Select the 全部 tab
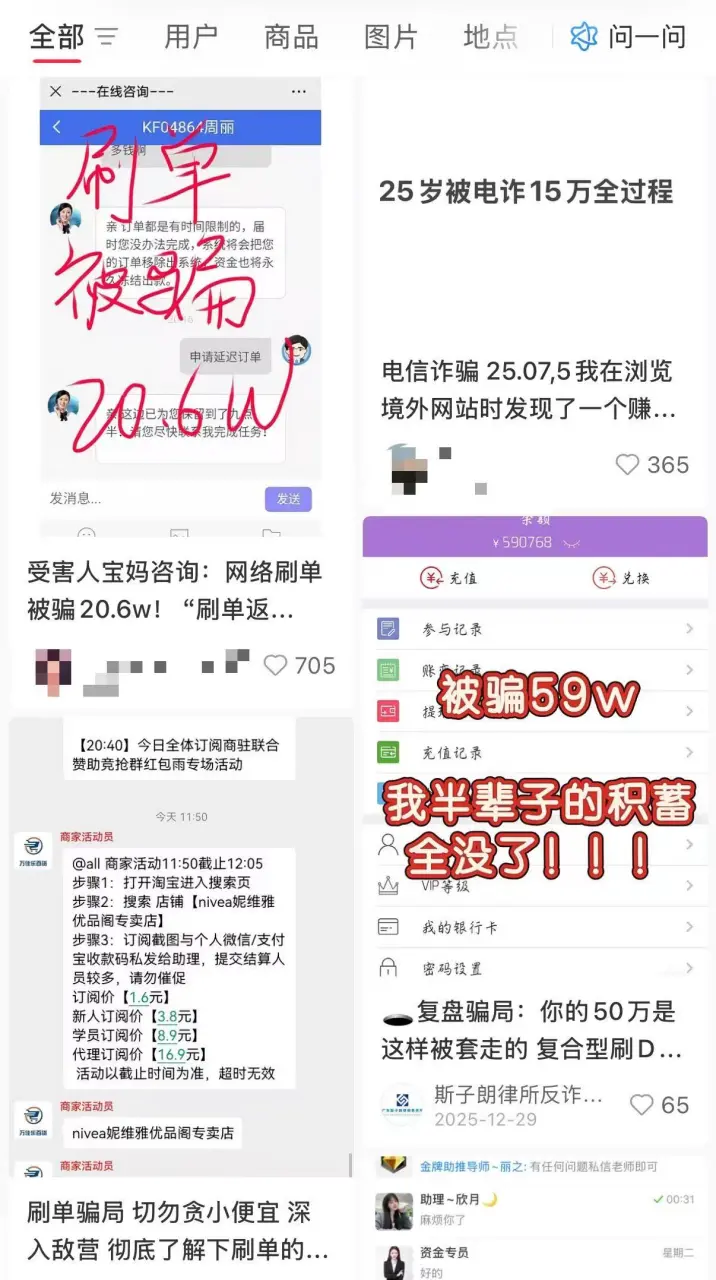The height and width of the screenshot is (1280, 716). tap(56, 38)
